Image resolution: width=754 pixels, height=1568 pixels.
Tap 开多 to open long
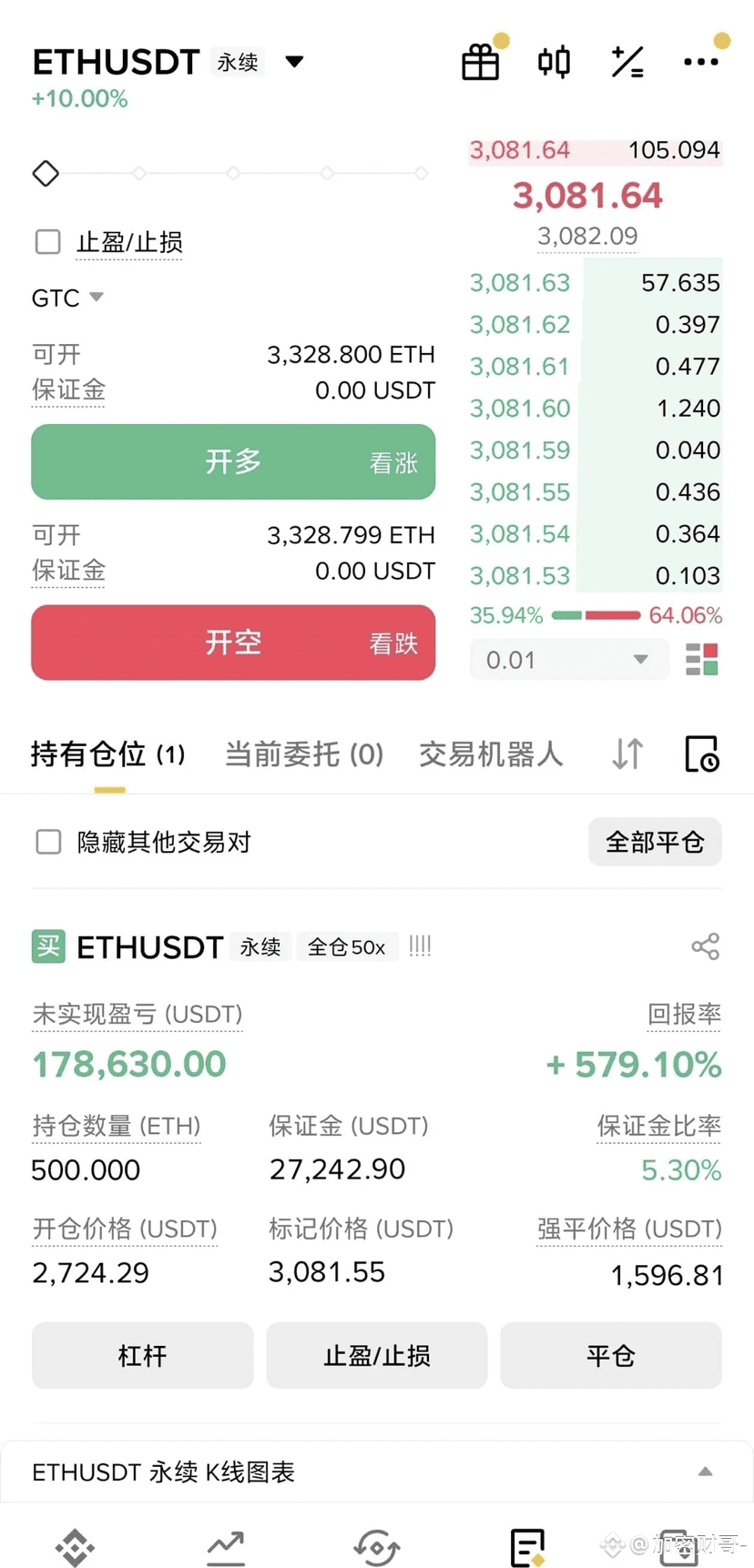click(233, 462)
